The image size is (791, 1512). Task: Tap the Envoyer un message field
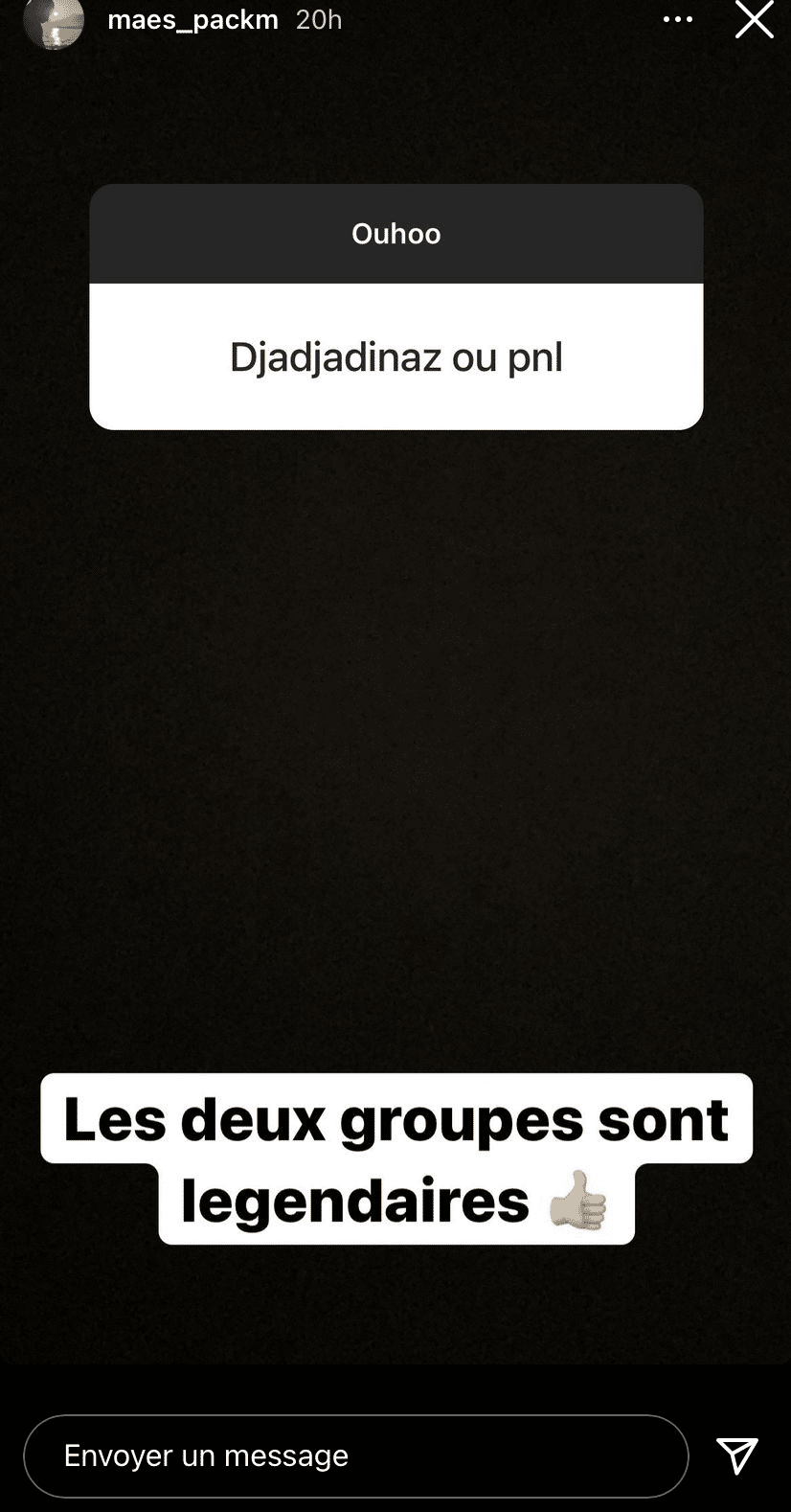coord(355,1455)
